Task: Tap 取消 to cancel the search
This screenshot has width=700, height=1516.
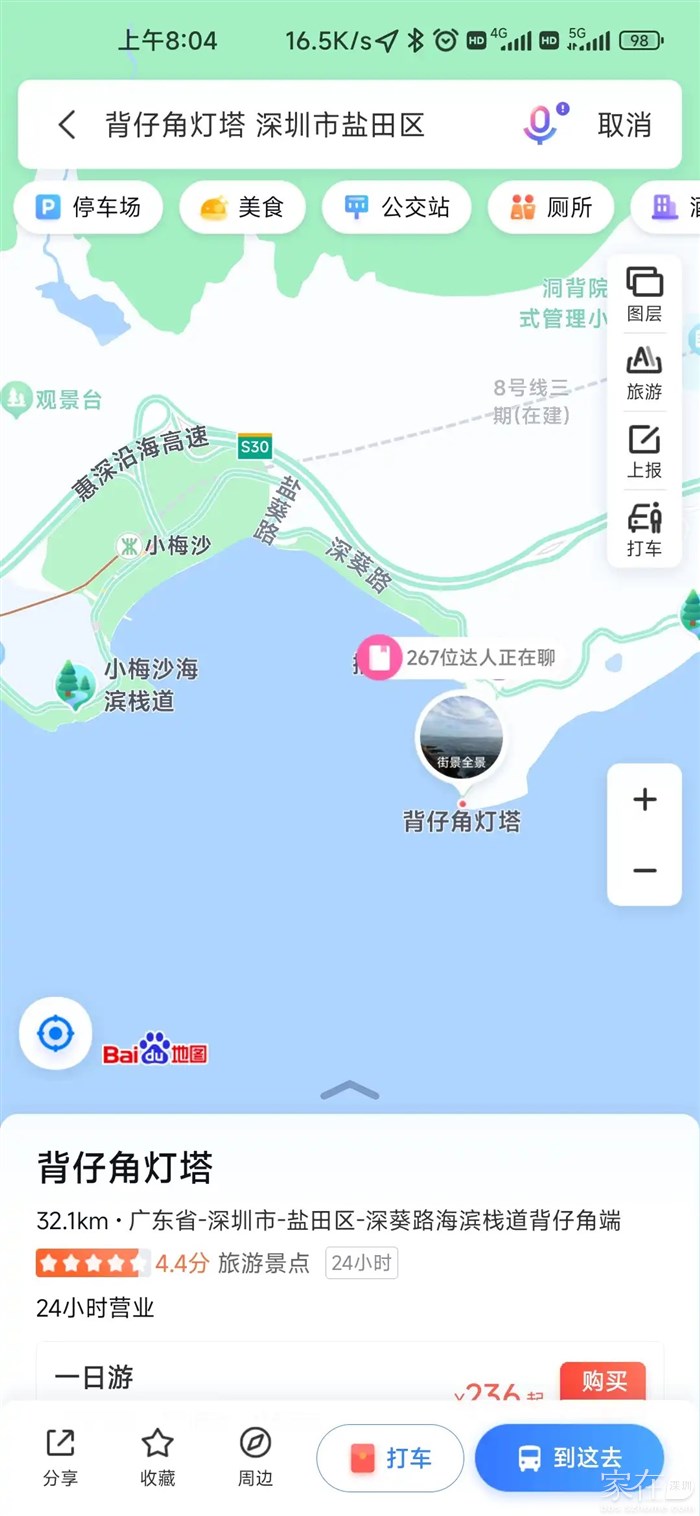Action: tap(624, 125)
